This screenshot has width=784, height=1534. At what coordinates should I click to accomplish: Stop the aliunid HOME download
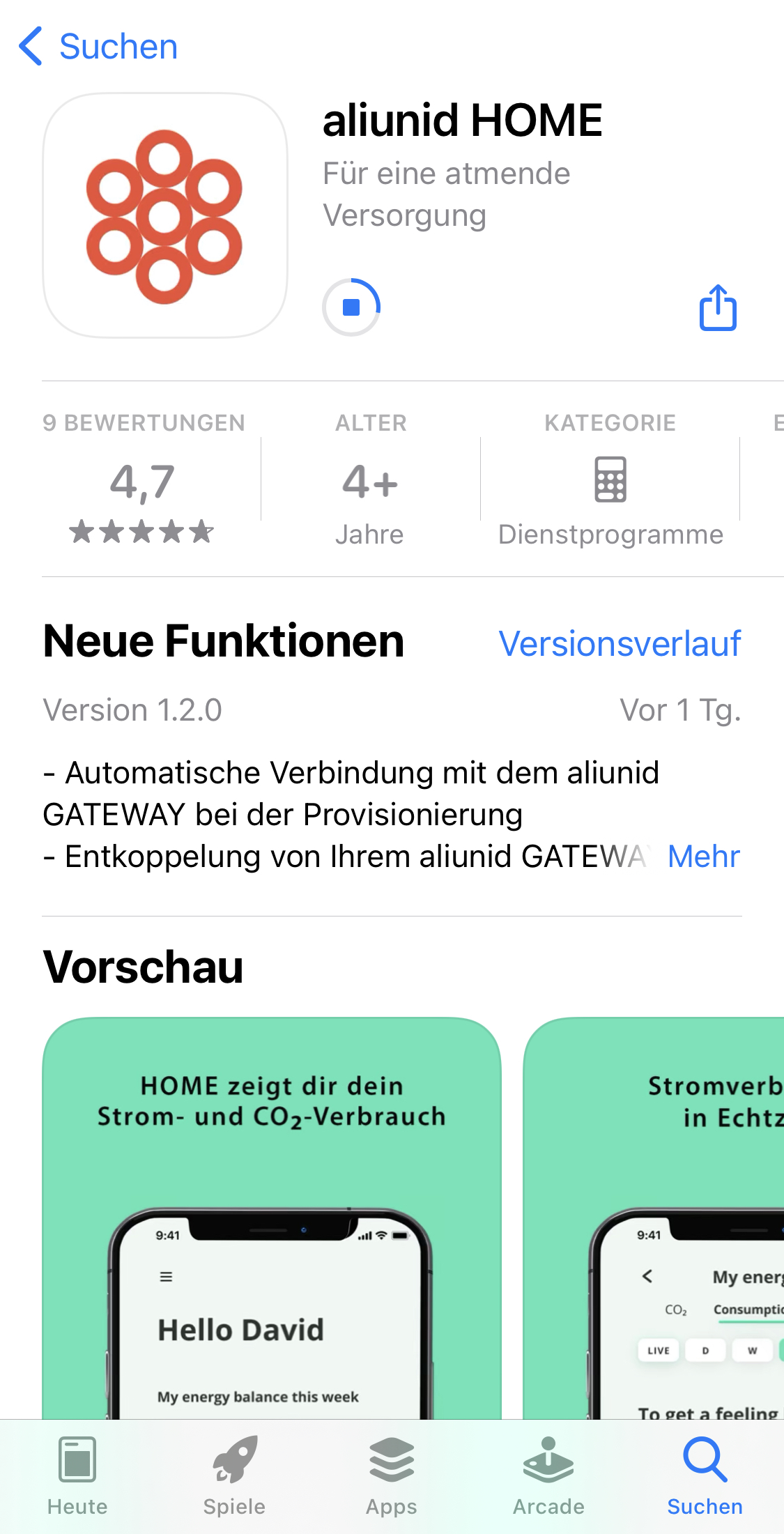tap(351, 307)
